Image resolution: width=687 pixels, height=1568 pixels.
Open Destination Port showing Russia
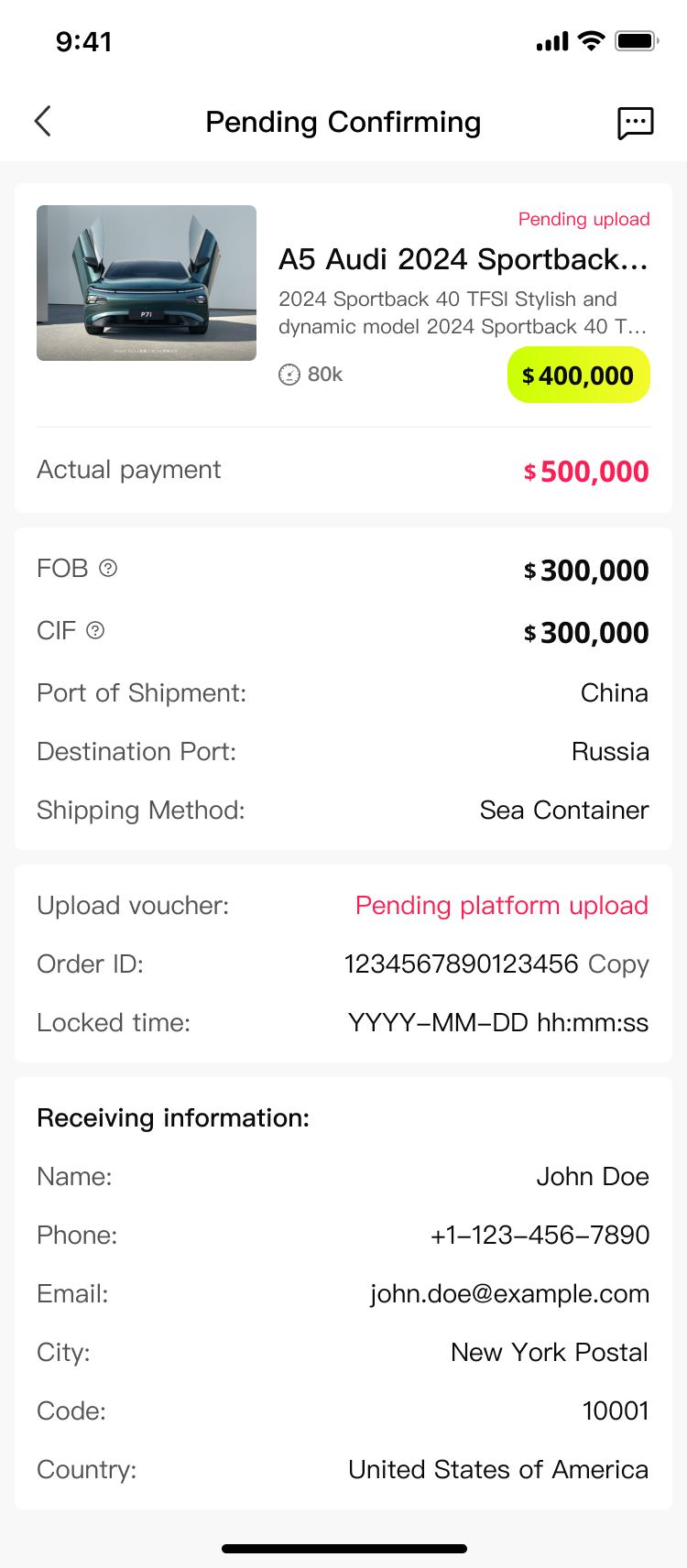[x=610, y=751]
